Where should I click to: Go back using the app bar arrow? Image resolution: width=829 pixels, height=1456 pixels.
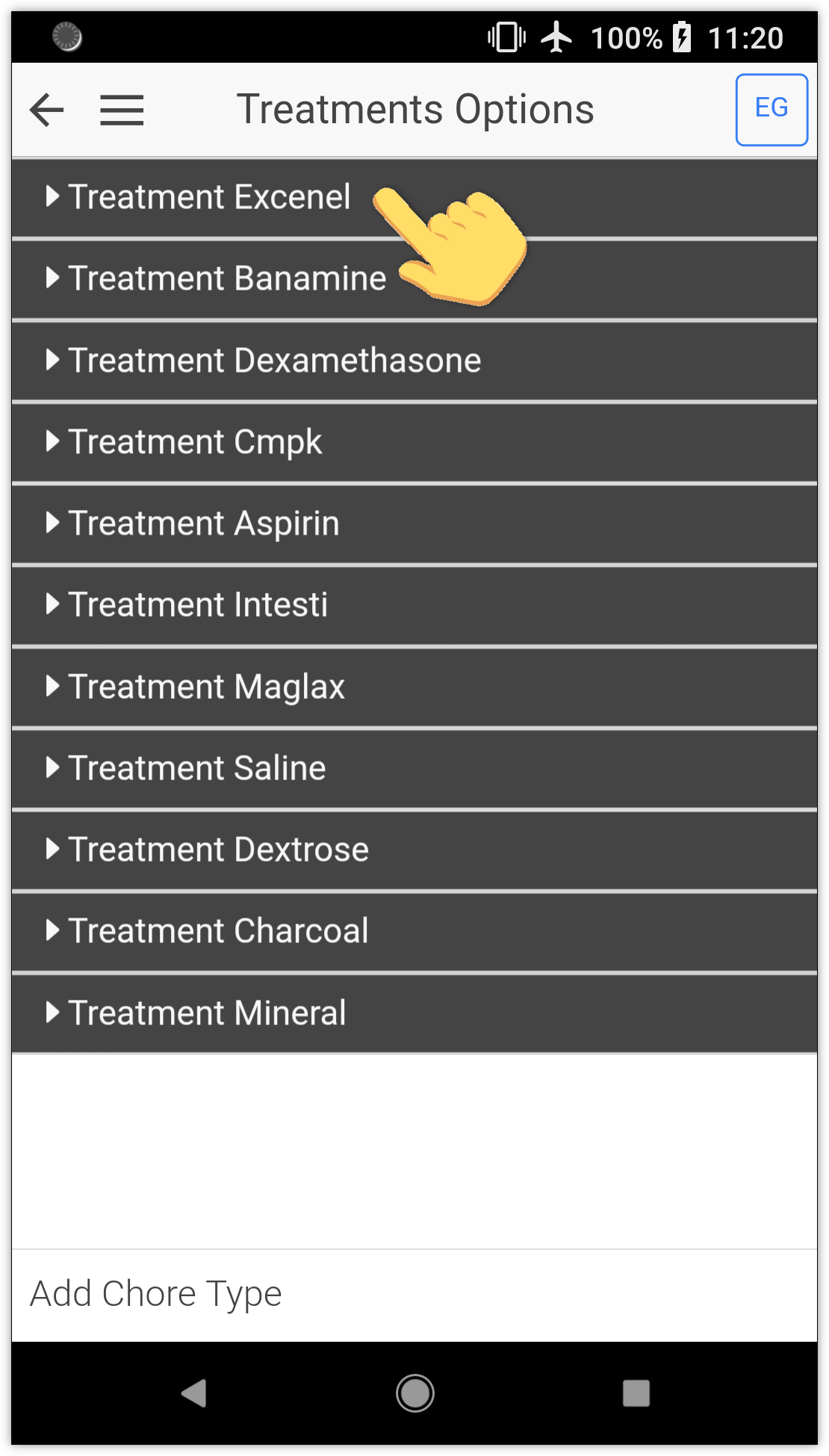pos(47,111)
